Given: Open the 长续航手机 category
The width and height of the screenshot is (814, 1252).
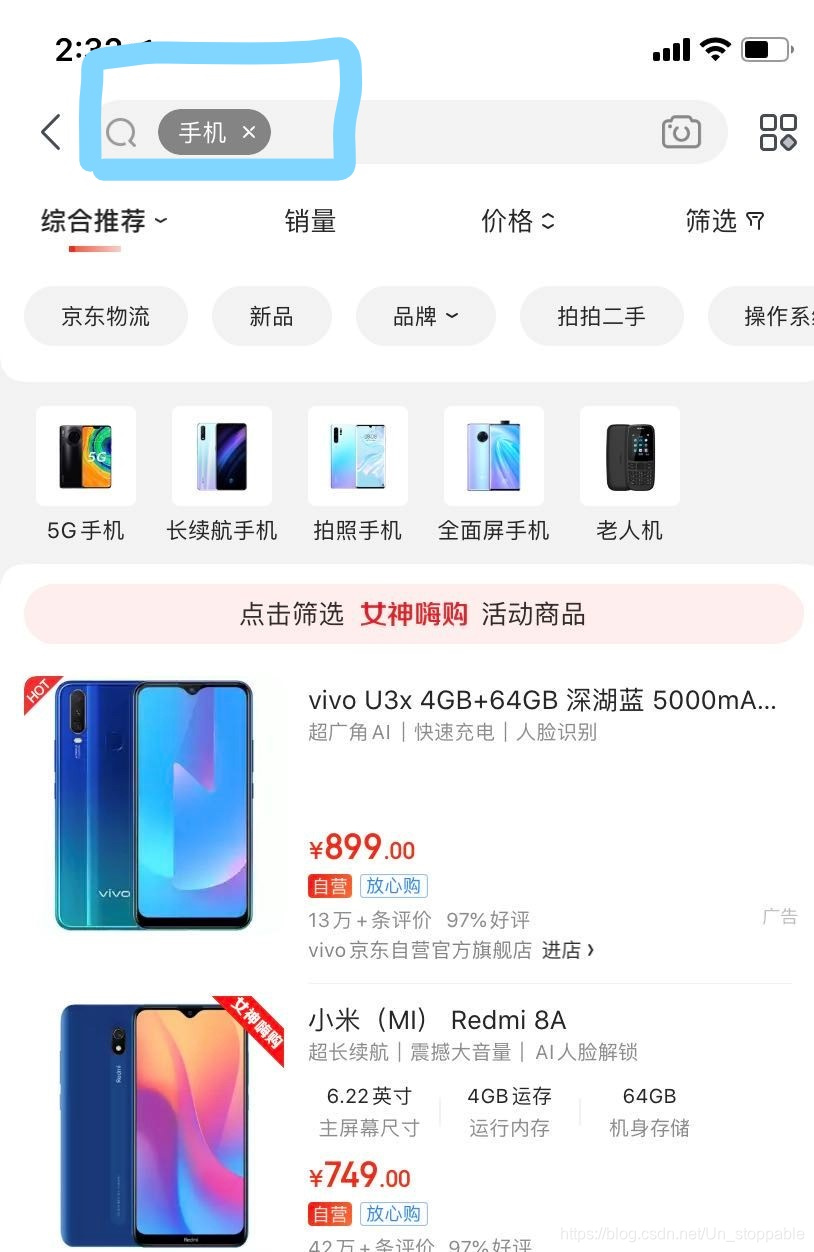Looking at the screenshot, I should click(222, 472).
